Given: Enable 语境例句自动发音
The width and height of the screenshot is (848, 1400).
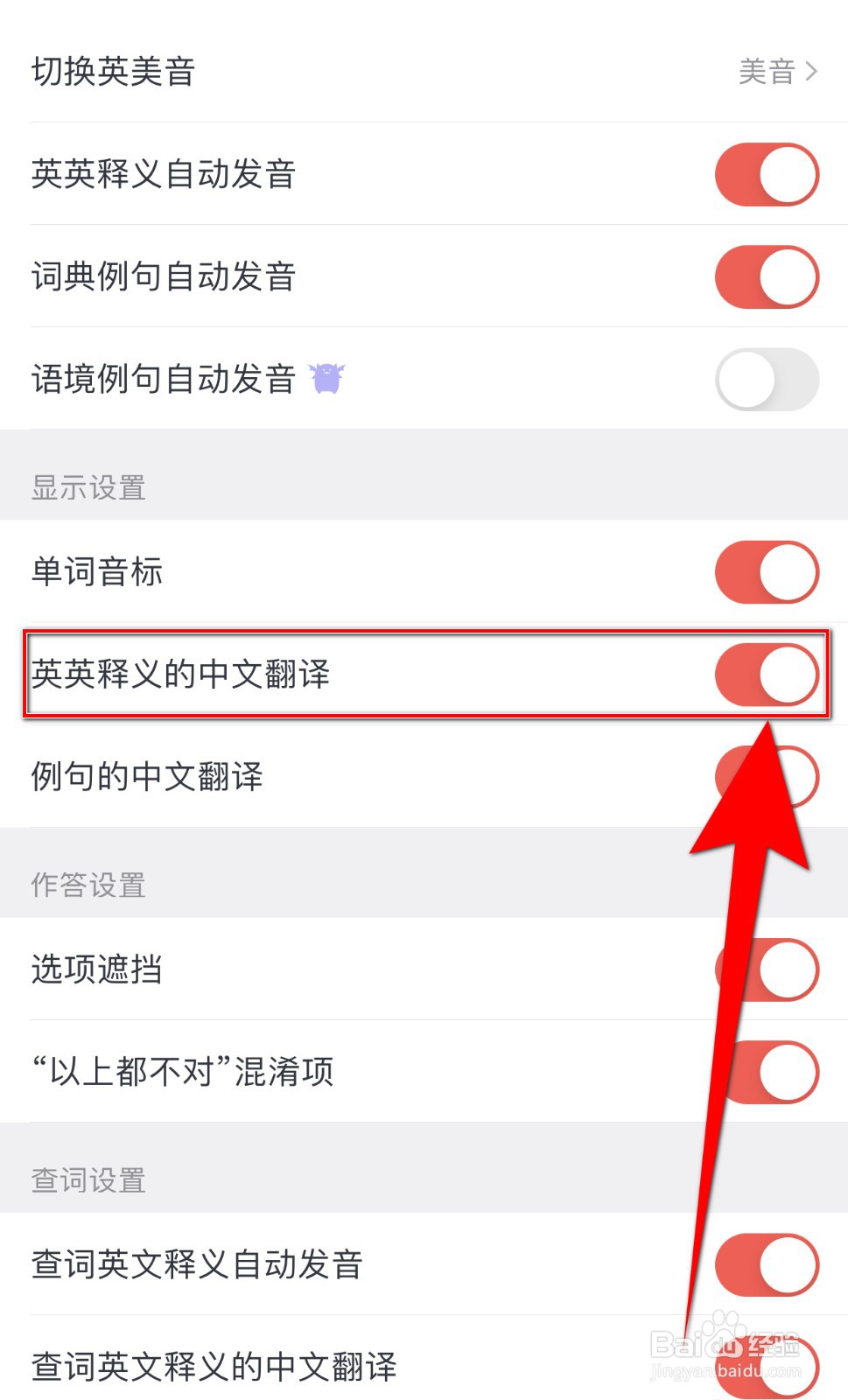Looking at the screenshot, I should tap(767, 378).
